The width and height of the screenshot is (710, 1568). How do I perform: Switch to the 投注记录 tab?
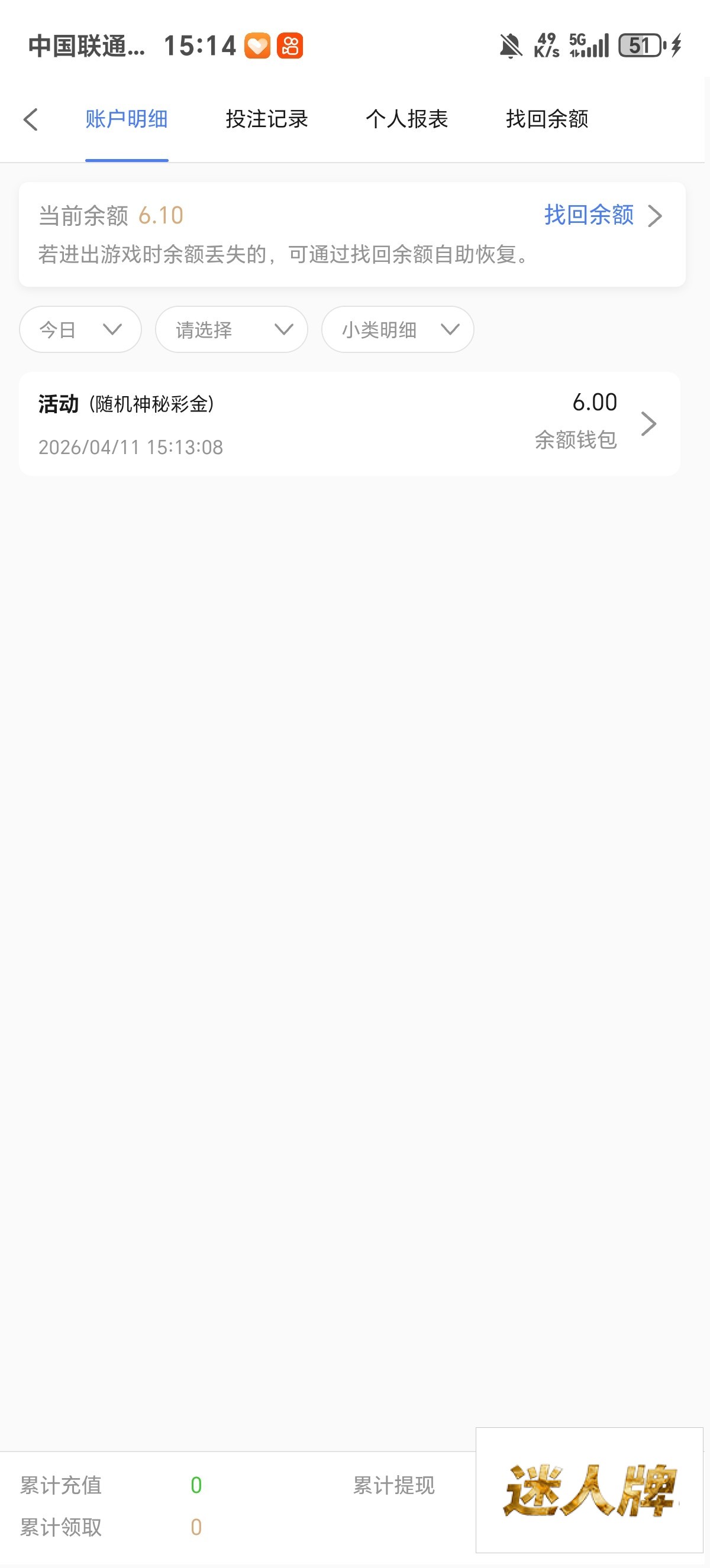(x=267, y=119)
